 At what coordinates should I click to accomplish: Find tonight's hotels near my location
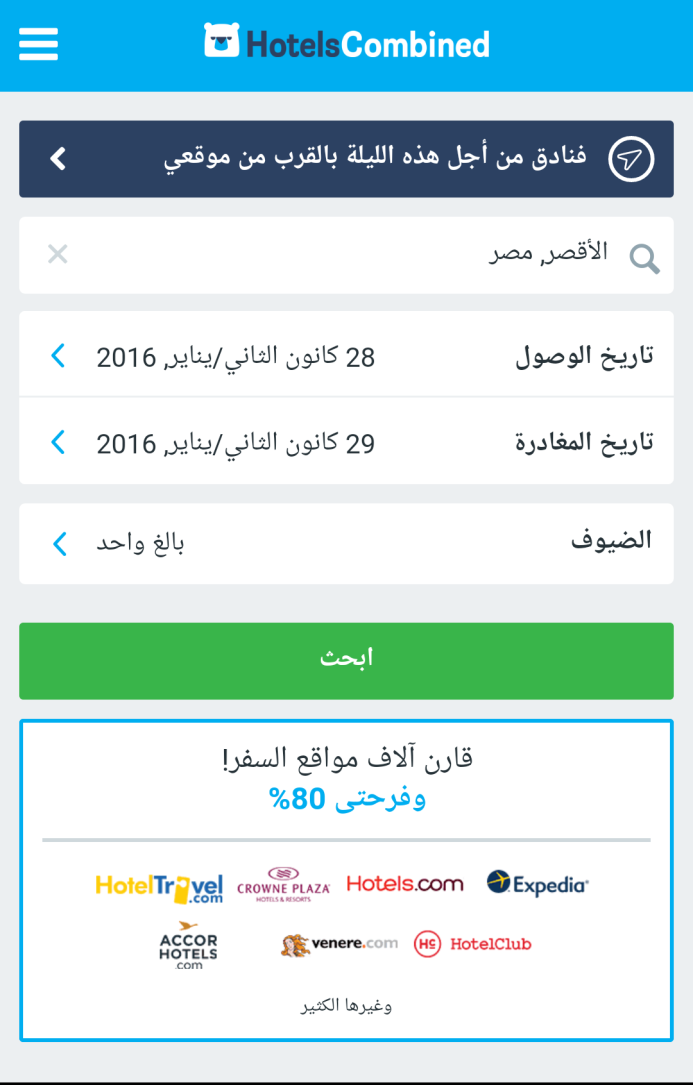tap(346, 158)
